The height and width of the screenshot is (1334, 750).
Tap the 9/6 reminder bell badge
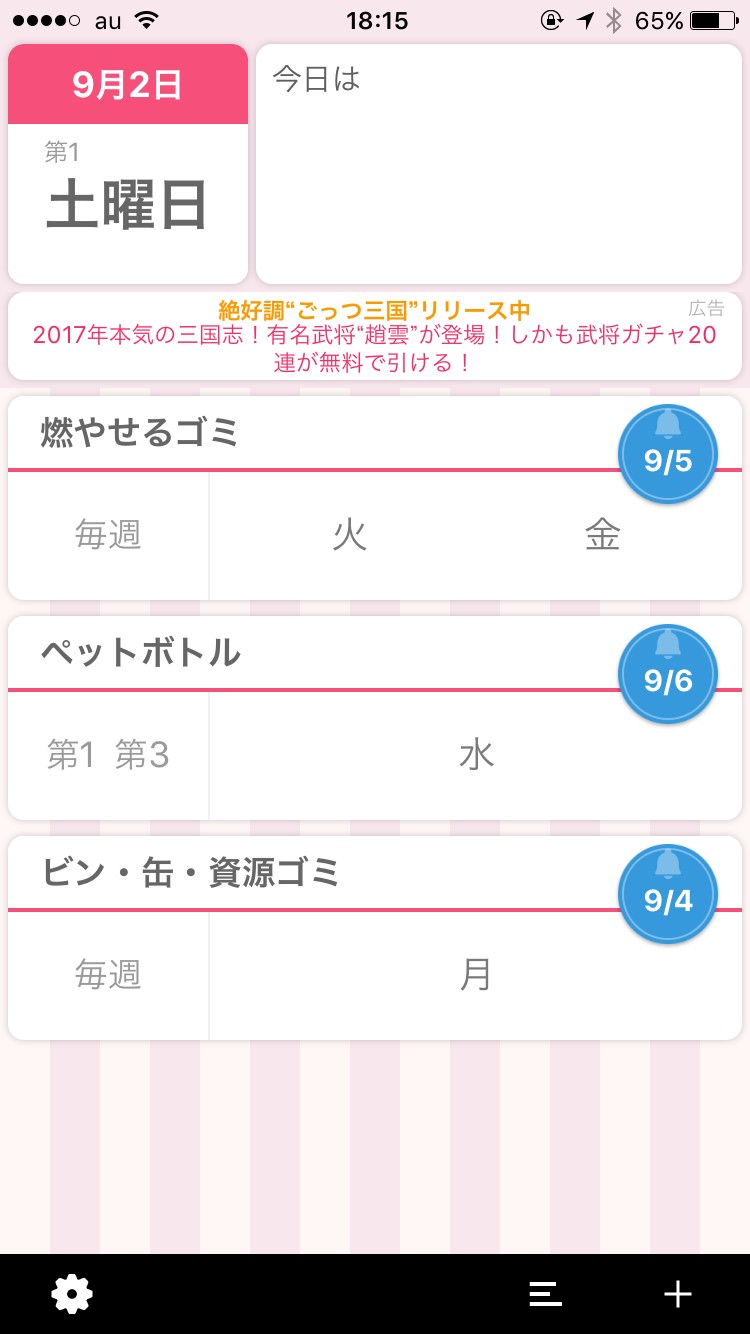(x=668, y=675)
